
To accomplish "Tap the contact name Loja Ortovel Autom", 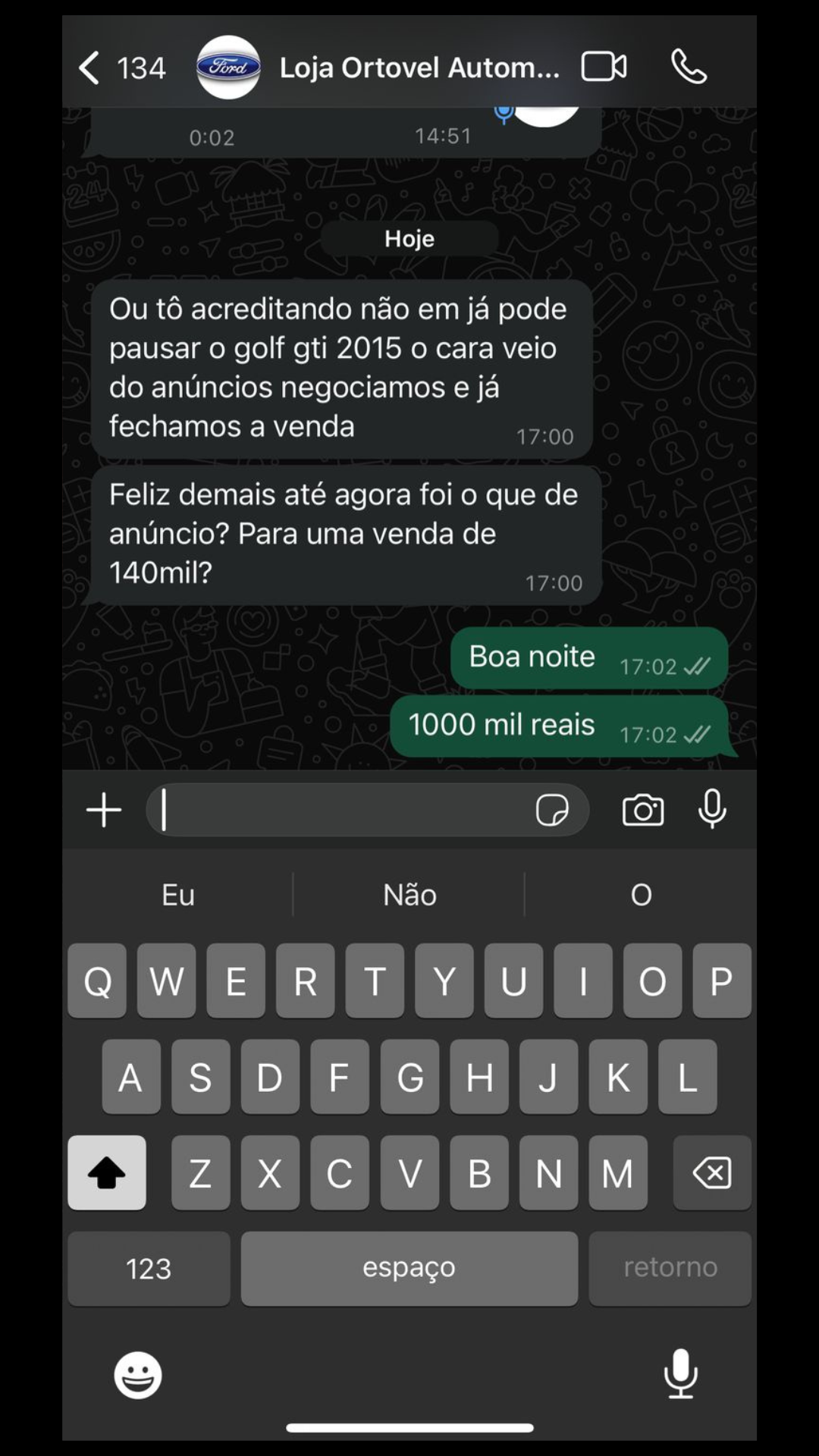I will (419, 67).
